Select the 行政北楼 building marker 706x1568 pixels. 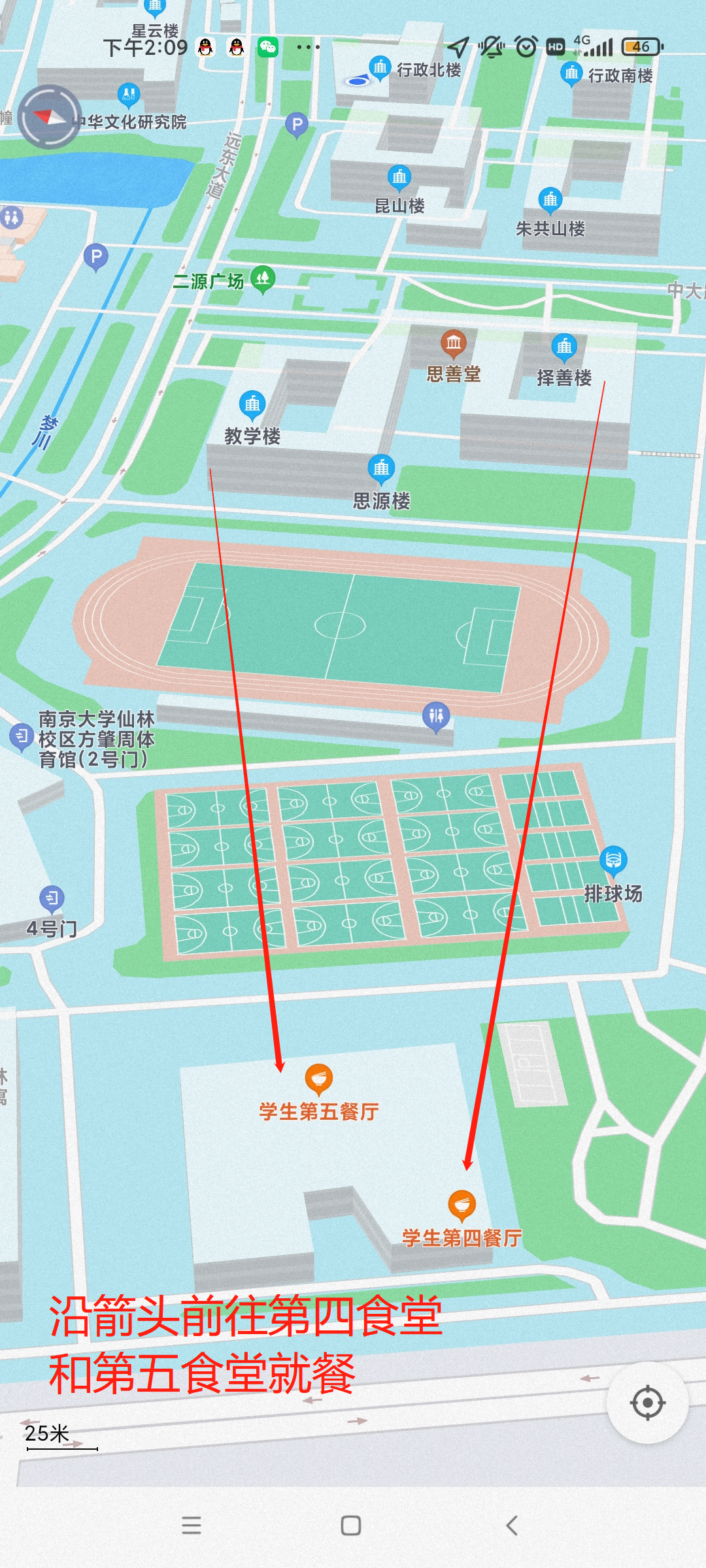[x=380, y=68]
